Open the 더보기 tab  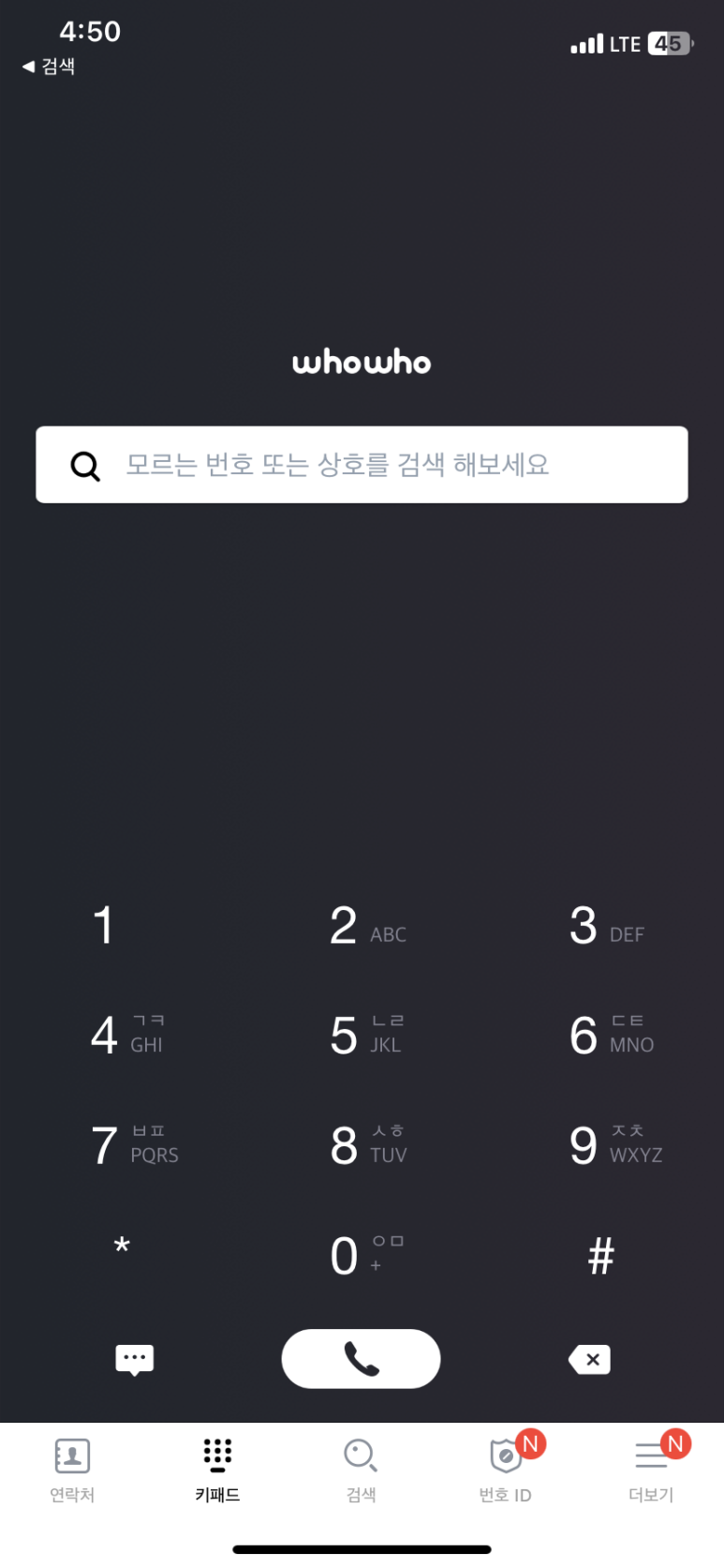coord(651,1470)
